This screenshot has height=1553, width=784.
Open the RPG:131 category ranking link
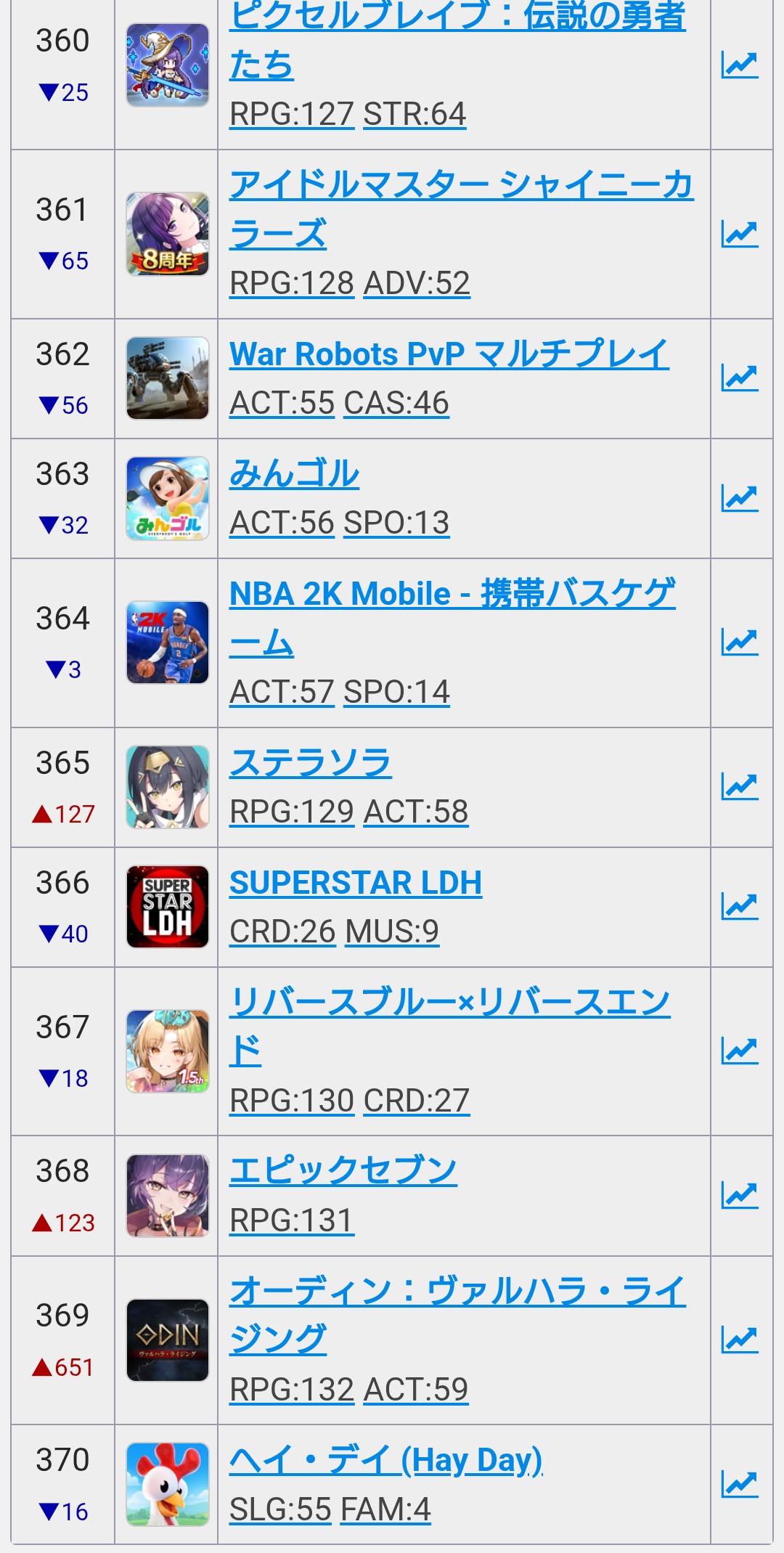point(292,1220)
